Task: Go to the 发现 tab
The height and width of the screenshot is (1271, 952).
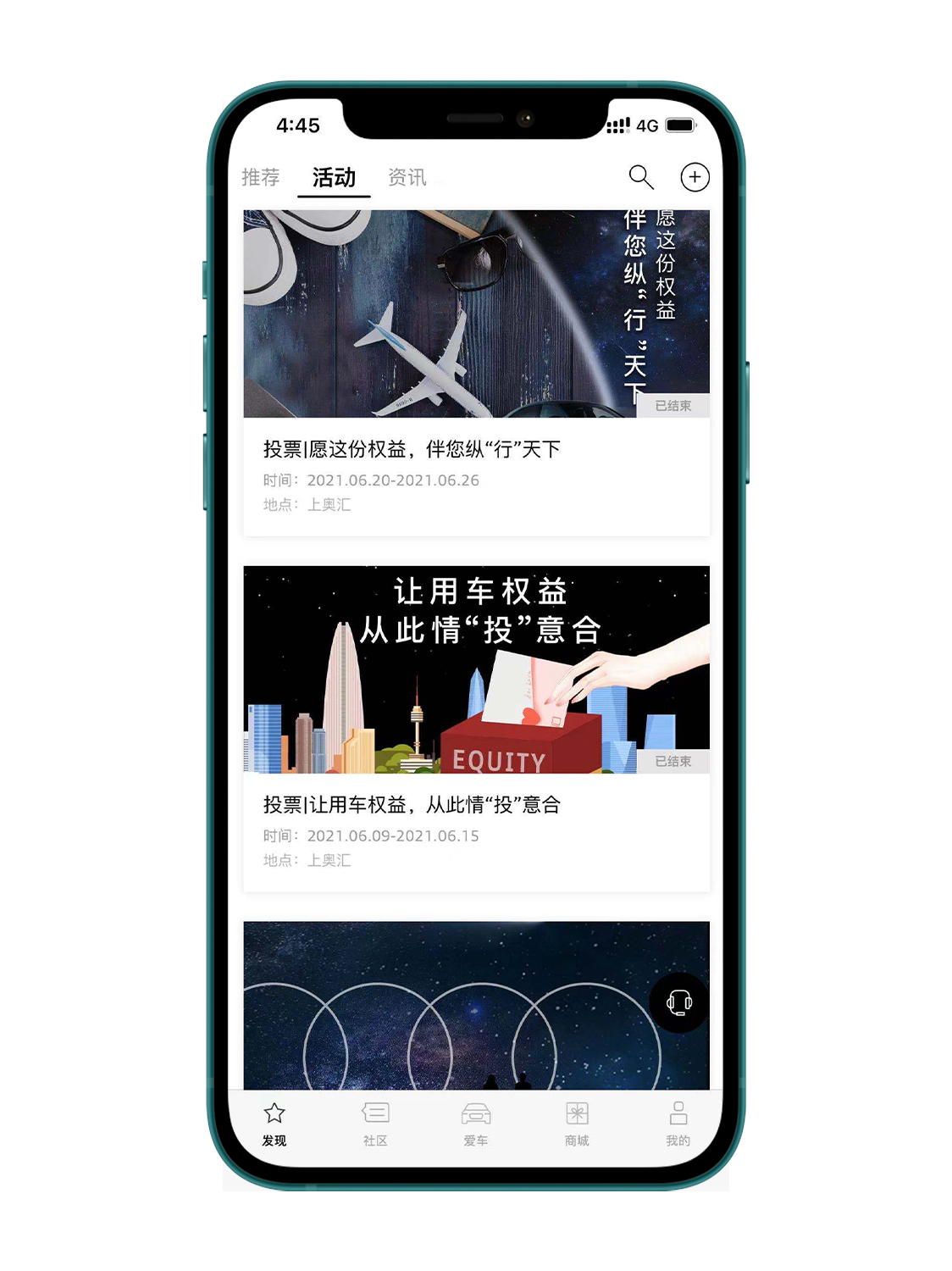Action: (x=274, y=1124)
